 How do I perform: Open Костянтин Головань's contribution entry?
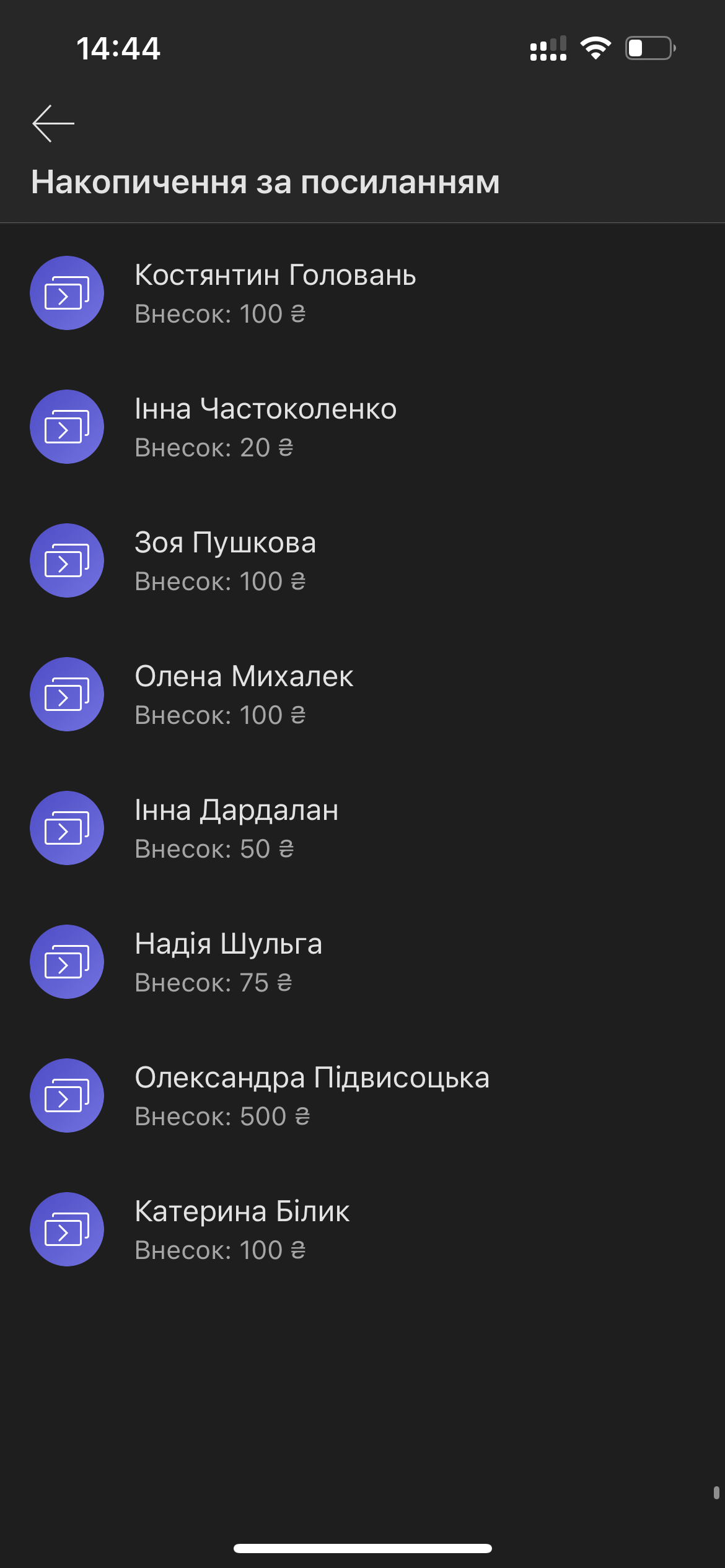275,293
